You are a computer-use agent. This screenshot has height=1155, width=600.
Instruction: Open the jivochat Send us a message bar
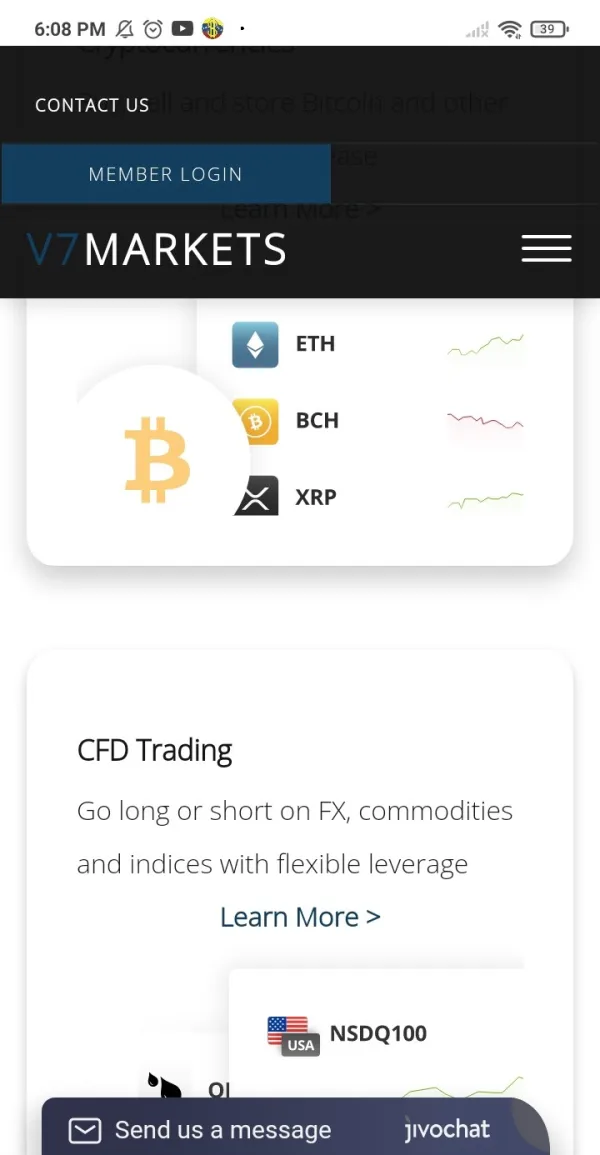click(295, 1128)
